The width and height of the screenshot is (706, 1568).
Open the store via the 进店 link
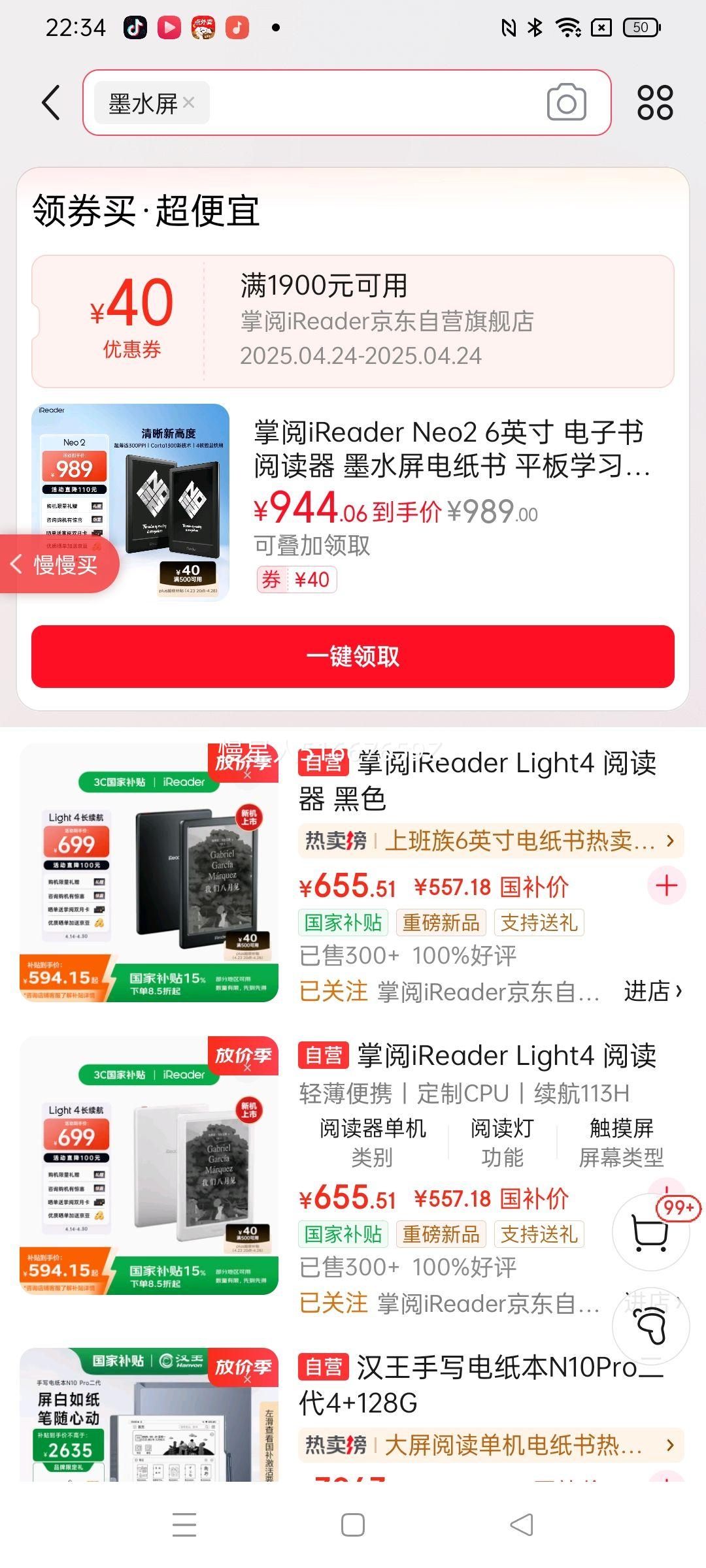tap(654, 992)
